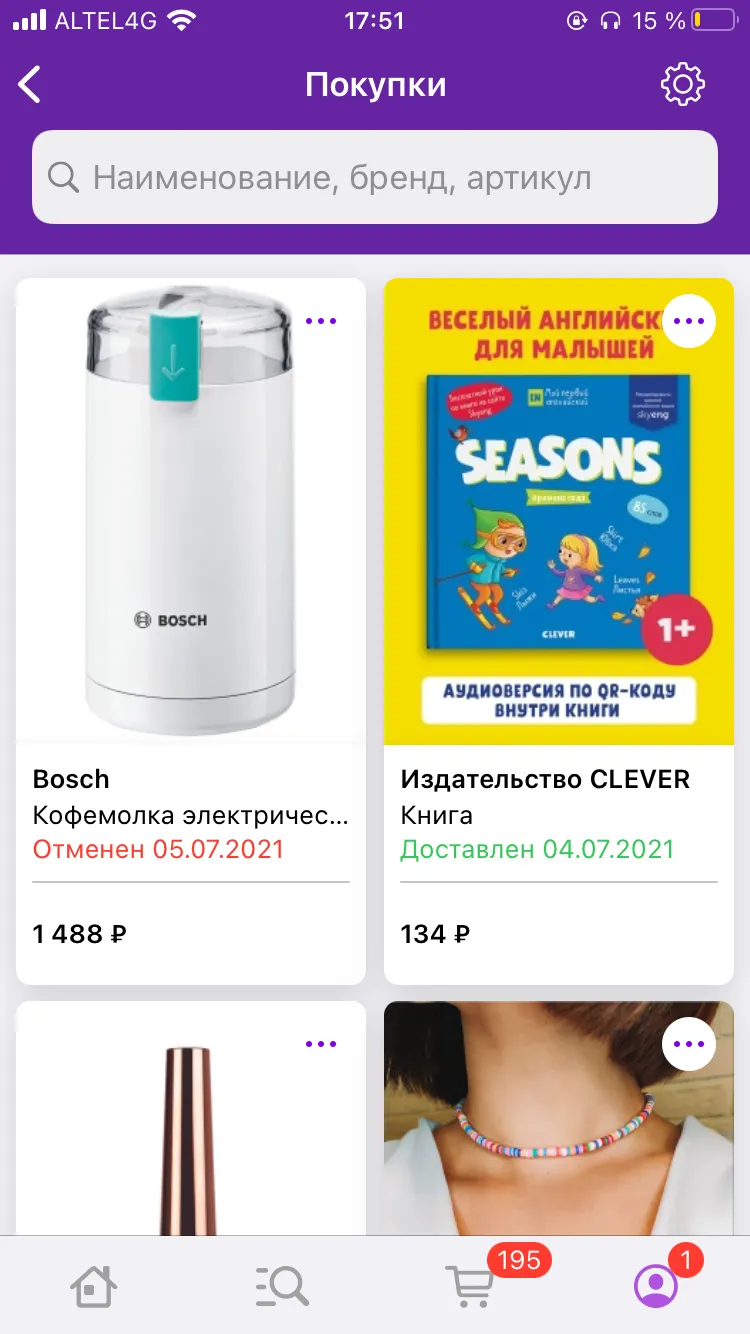750x1334 pixels.
Task: Open the three-dot menu on CLEVER book
Action: 689,321
